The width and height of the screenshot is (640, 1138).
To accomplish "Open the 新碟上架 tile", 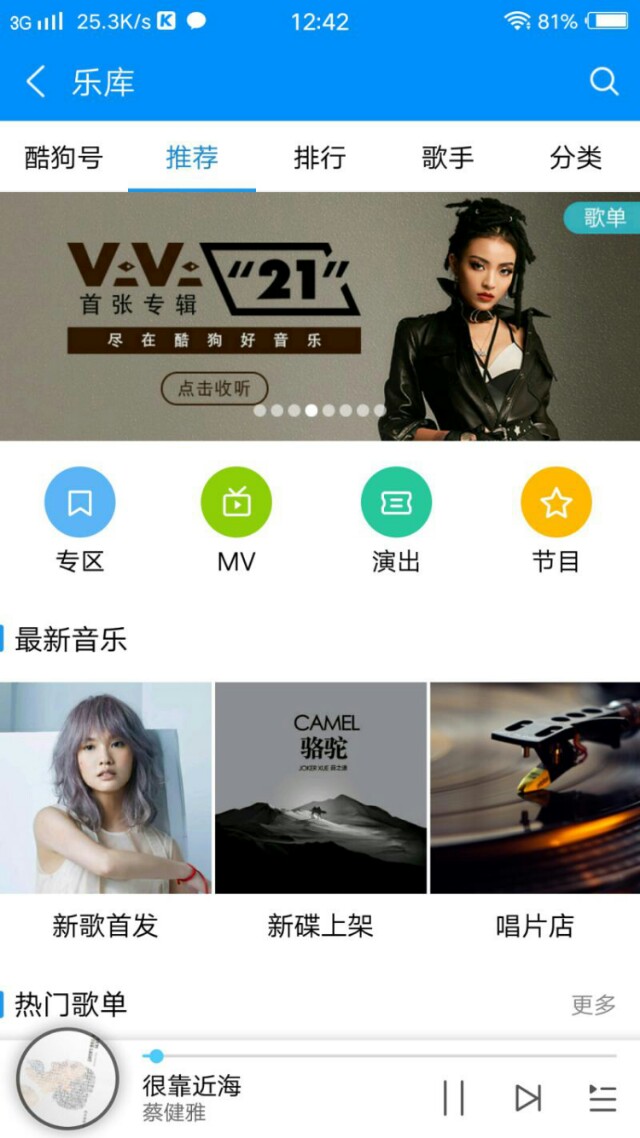I will click(320, 788).
